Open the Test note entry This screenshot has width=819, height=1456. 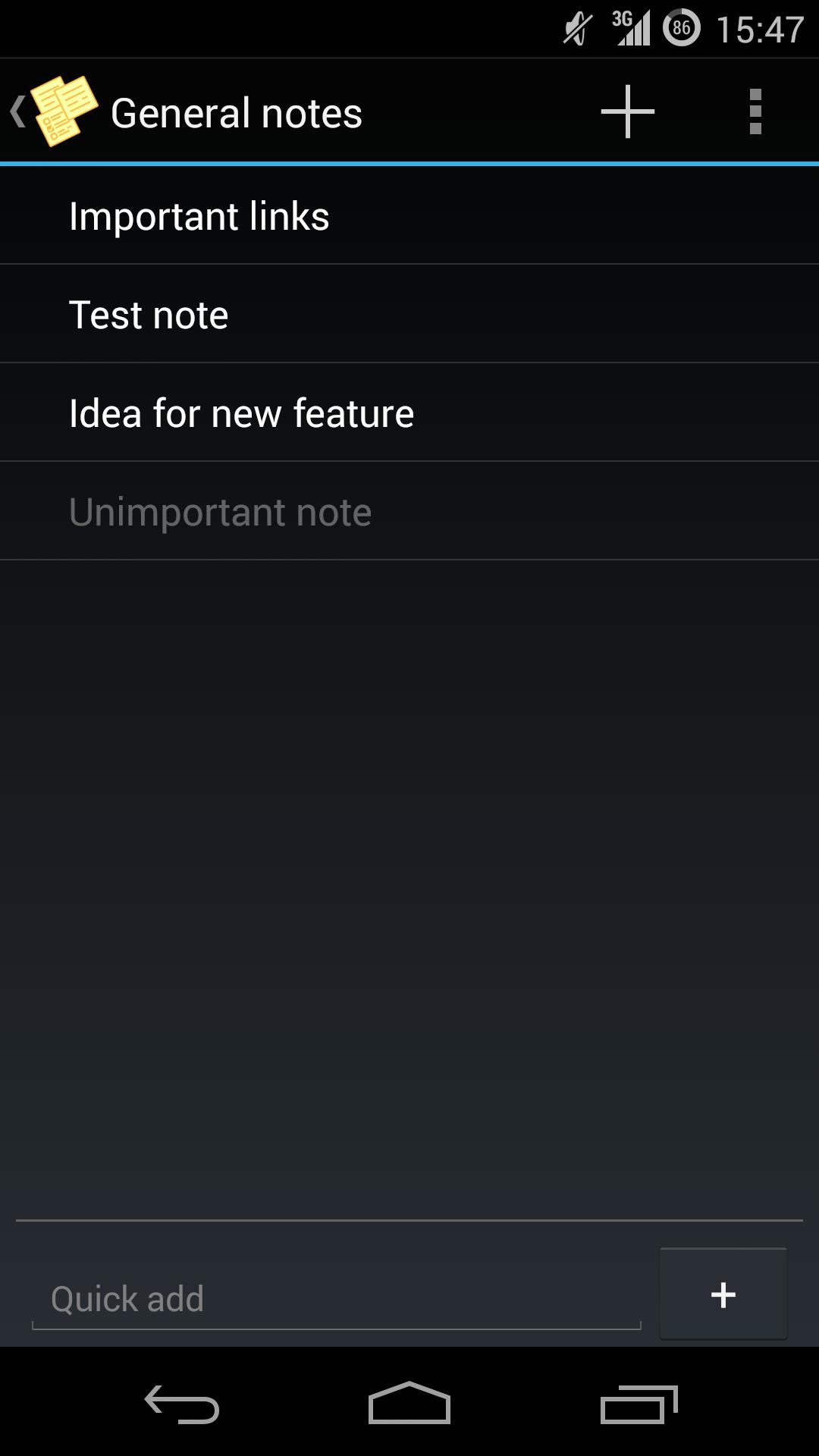click(409, 315)
